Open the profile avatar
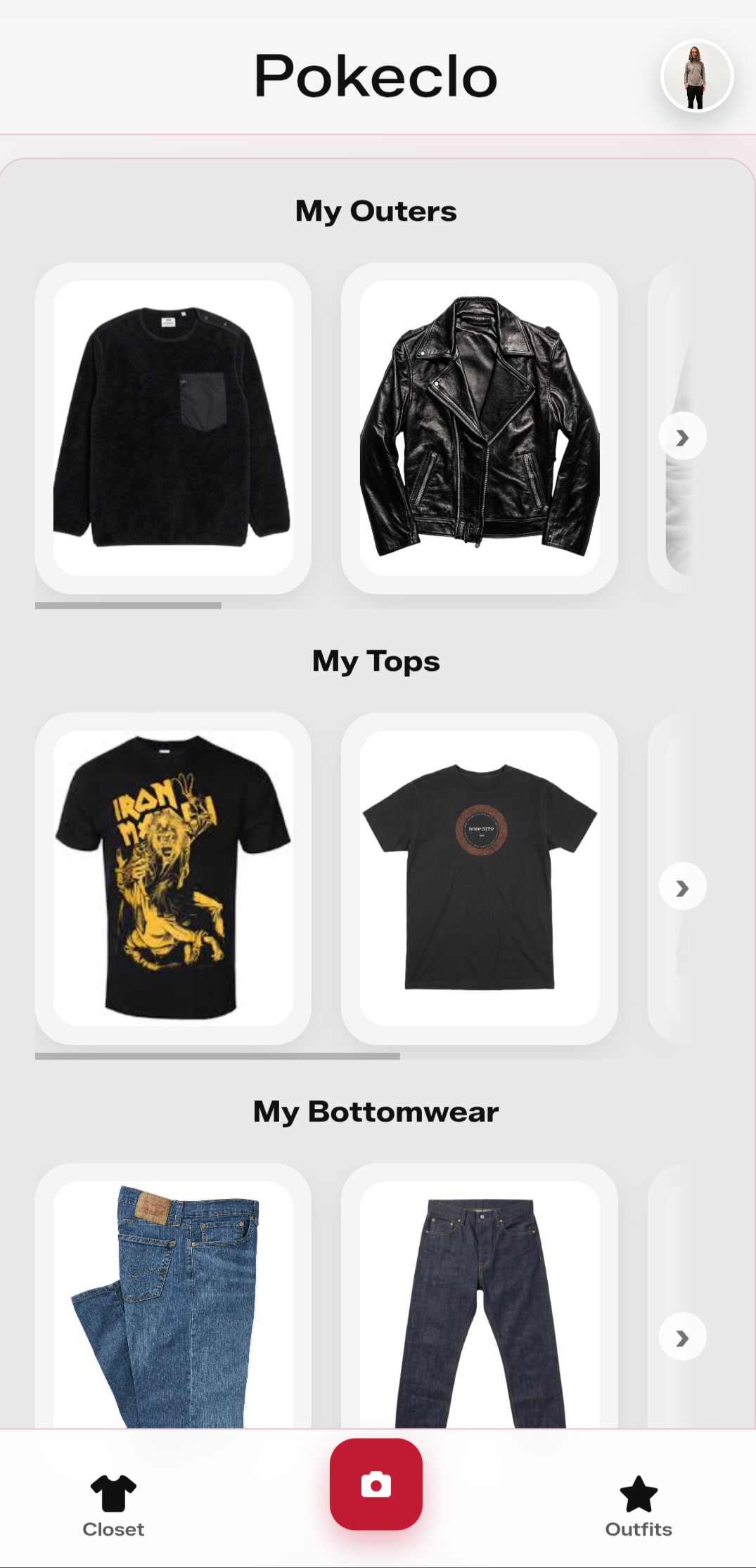 point(696,76)
